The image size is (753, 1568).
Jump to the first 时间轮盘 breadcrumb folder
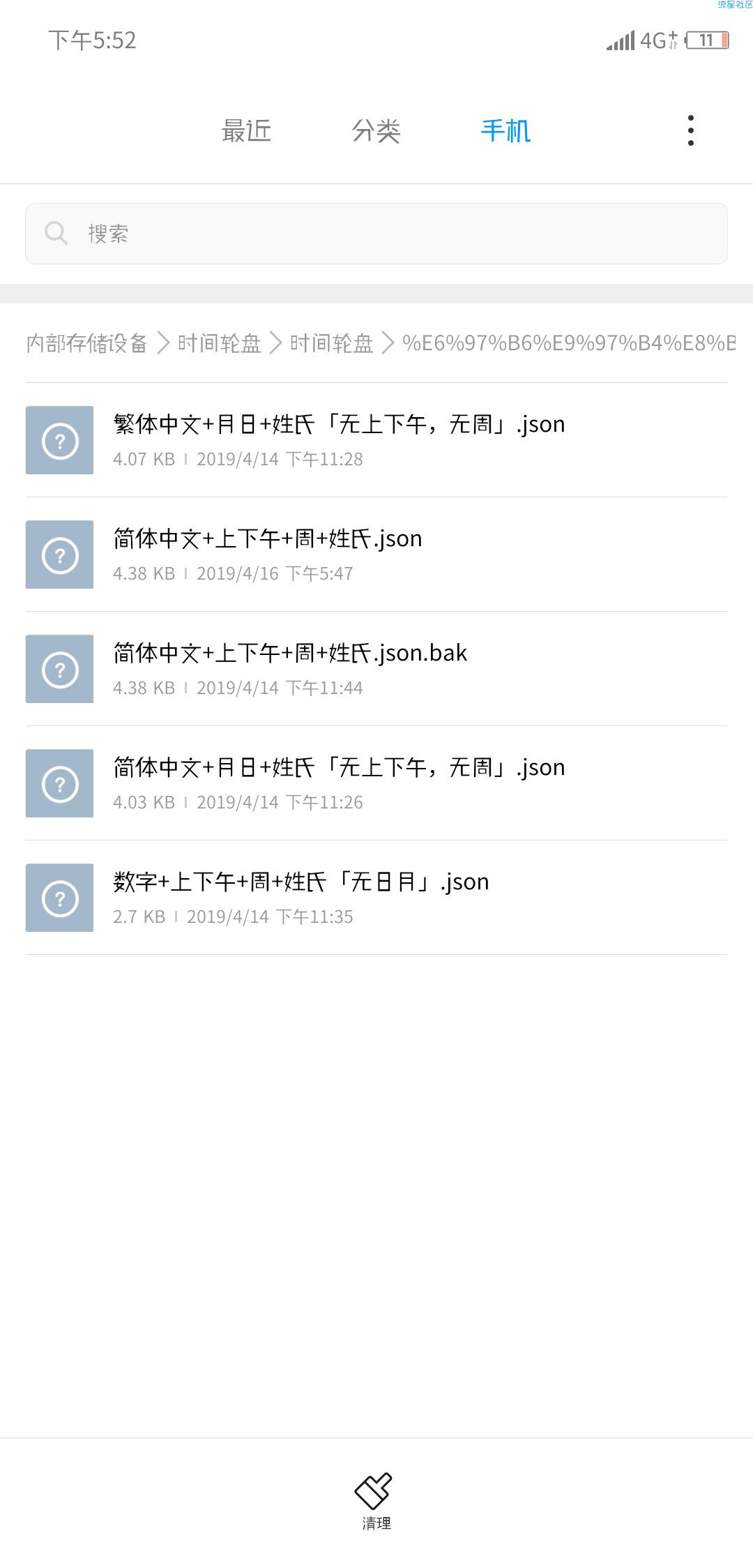coord(219,343)
